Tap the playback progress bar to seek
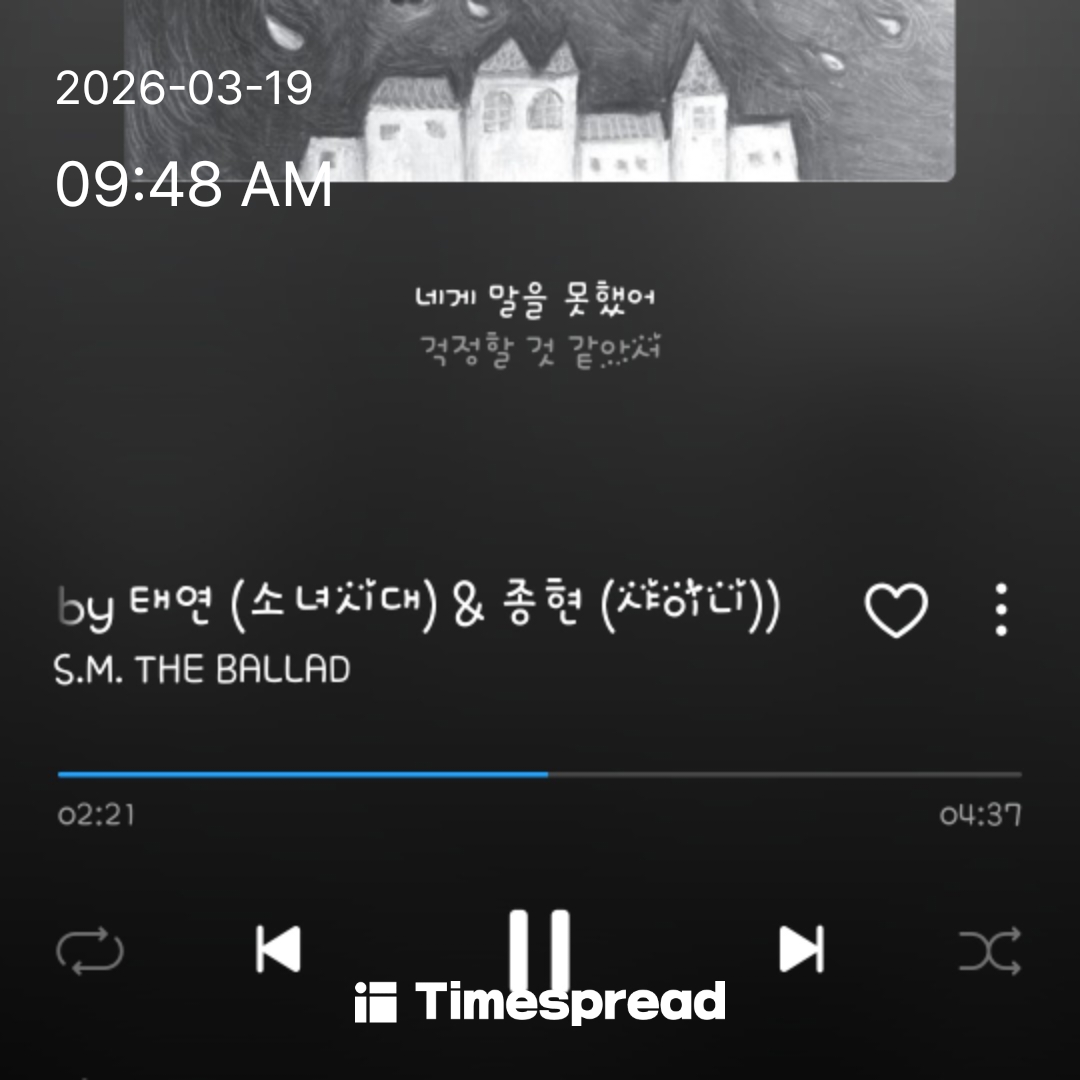 540,774
